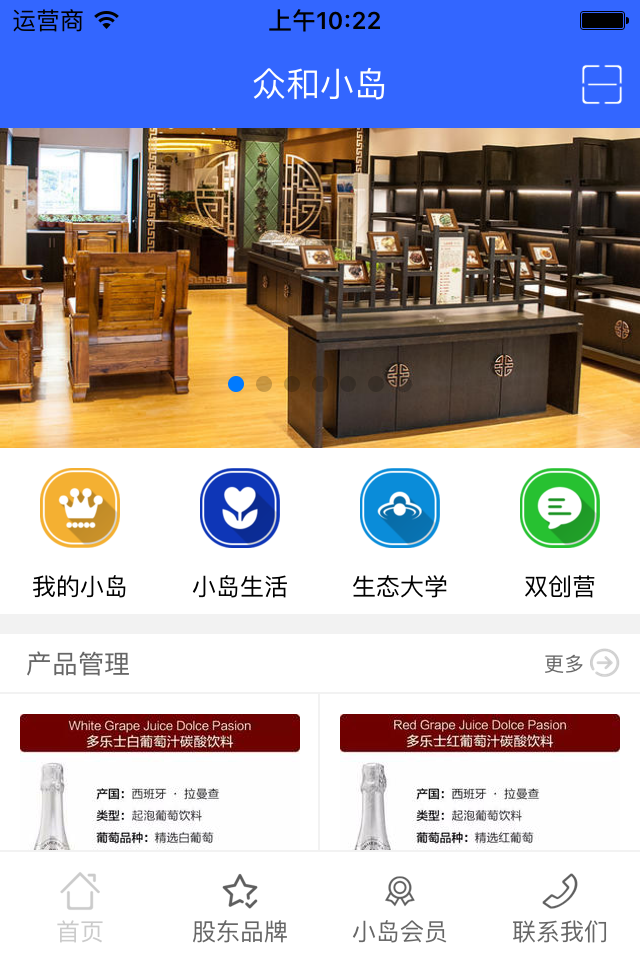The height and width of the screenshot is (960, 640).
Task: Open the scan icon in header
Action: [602, 85]
